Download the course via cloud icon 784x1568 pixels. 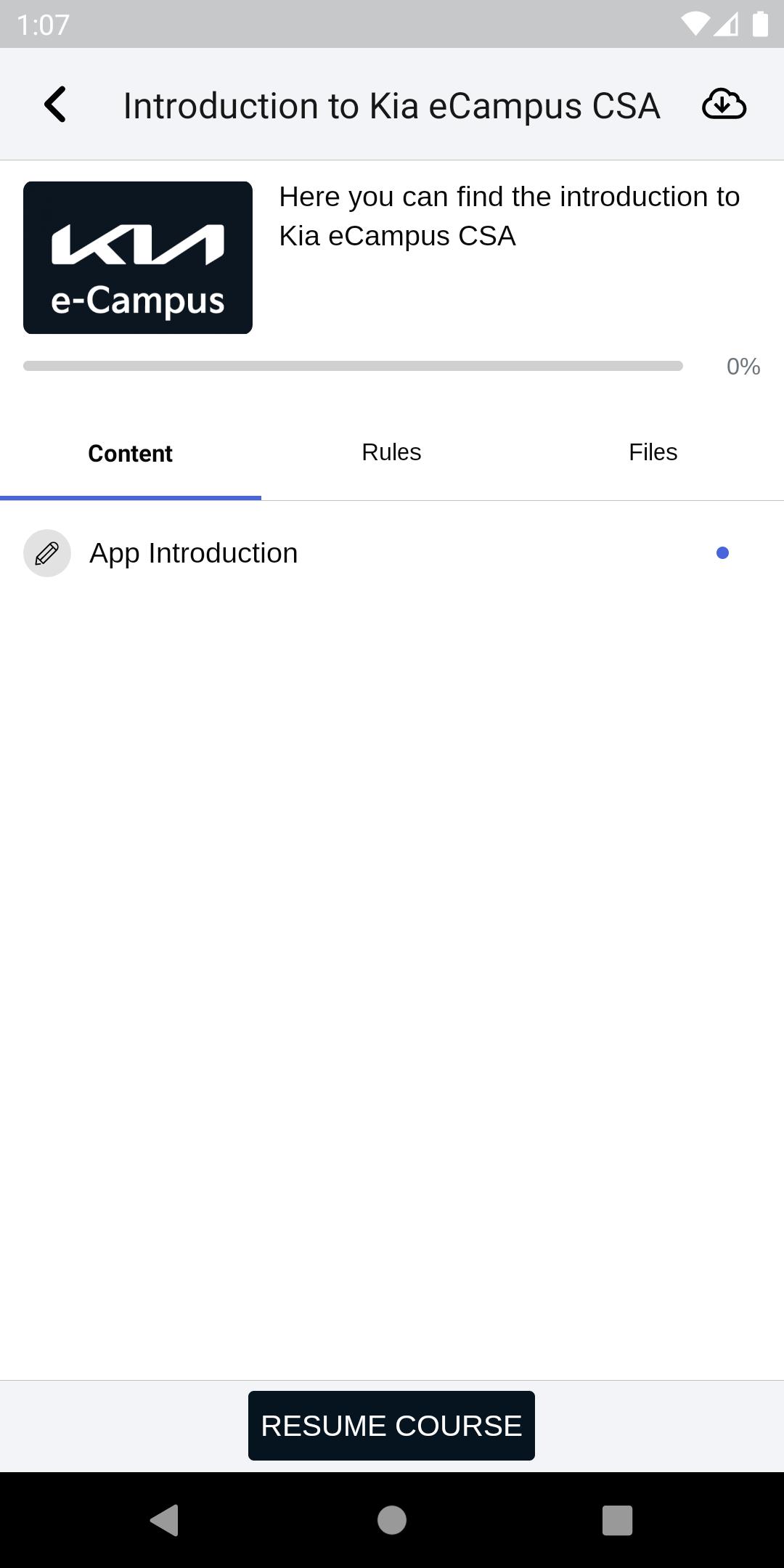(724, 105)
